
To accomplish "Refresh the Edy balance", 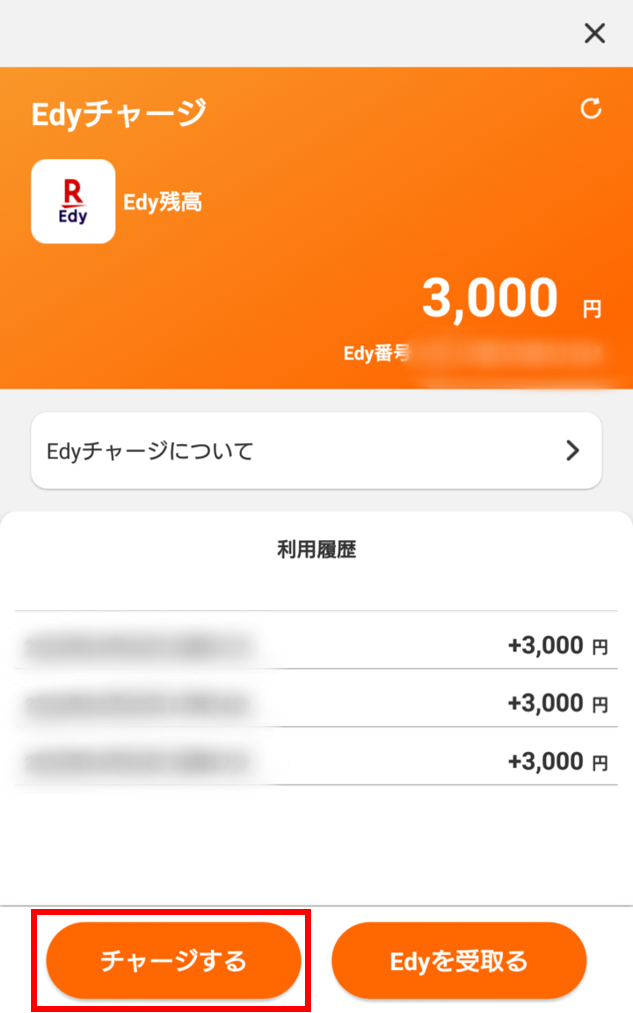I will [x=591, y=109].
